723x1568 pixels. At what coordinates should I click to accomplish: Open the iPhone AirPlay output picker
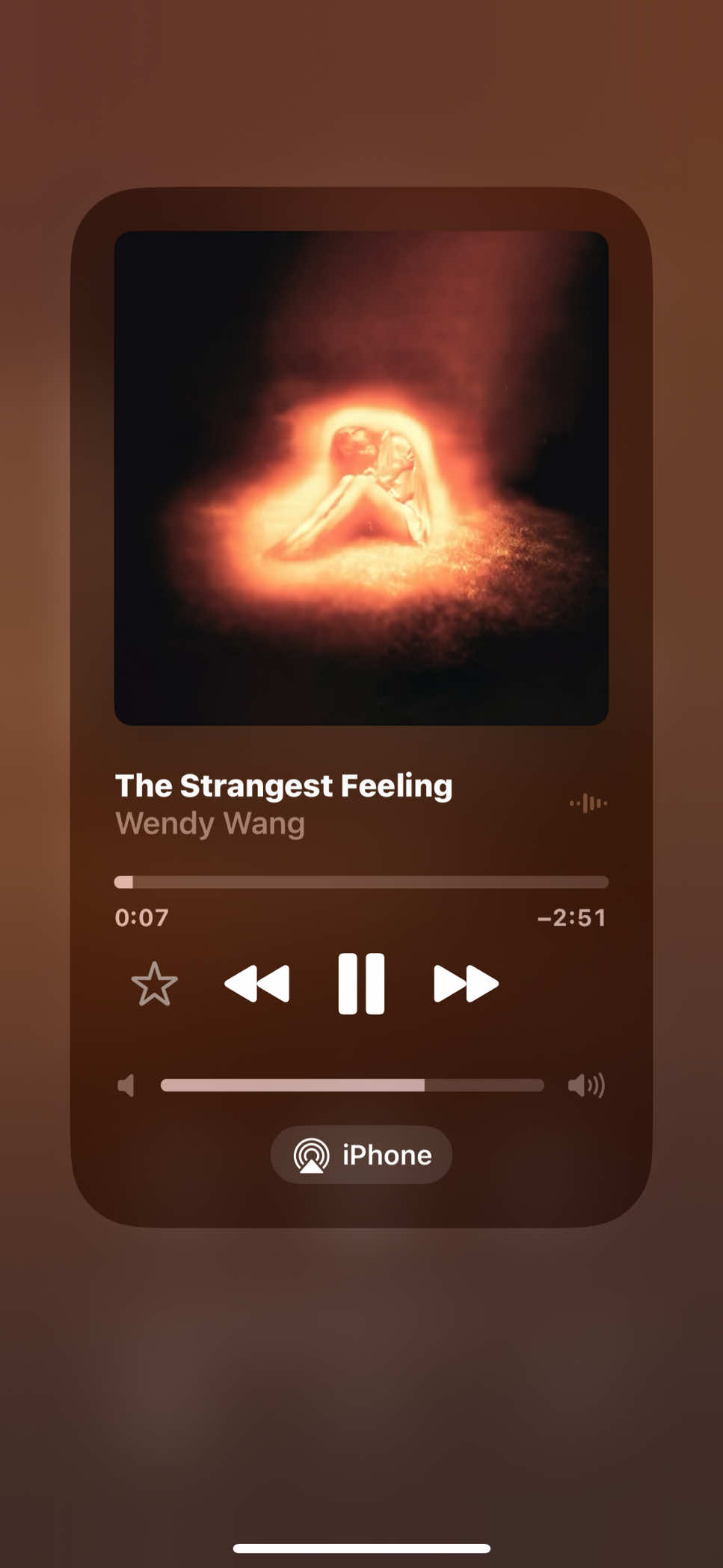tap(361, 1154)
